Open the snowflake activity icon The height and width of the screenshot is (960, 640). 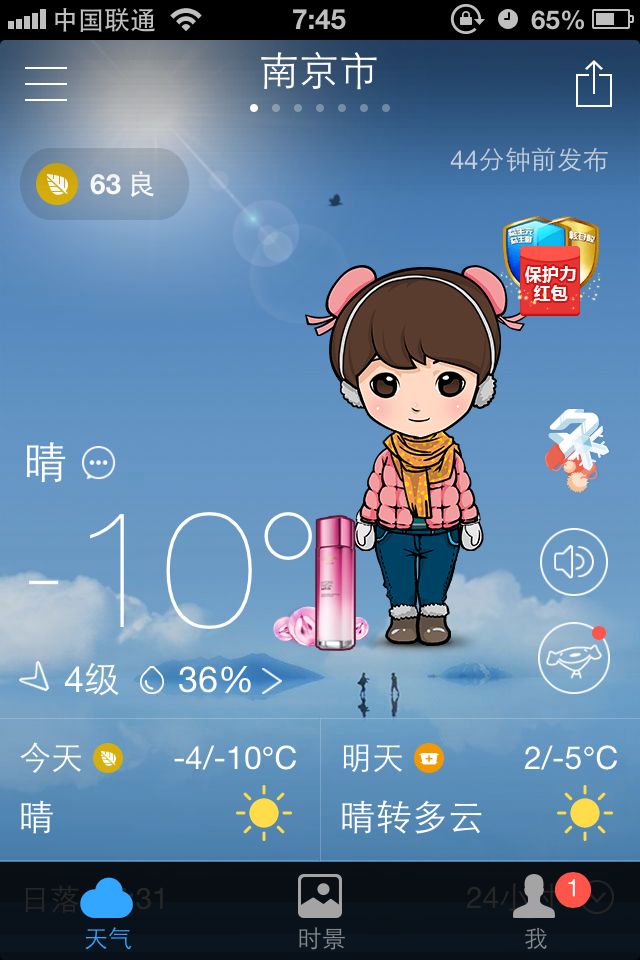(576, 451)
